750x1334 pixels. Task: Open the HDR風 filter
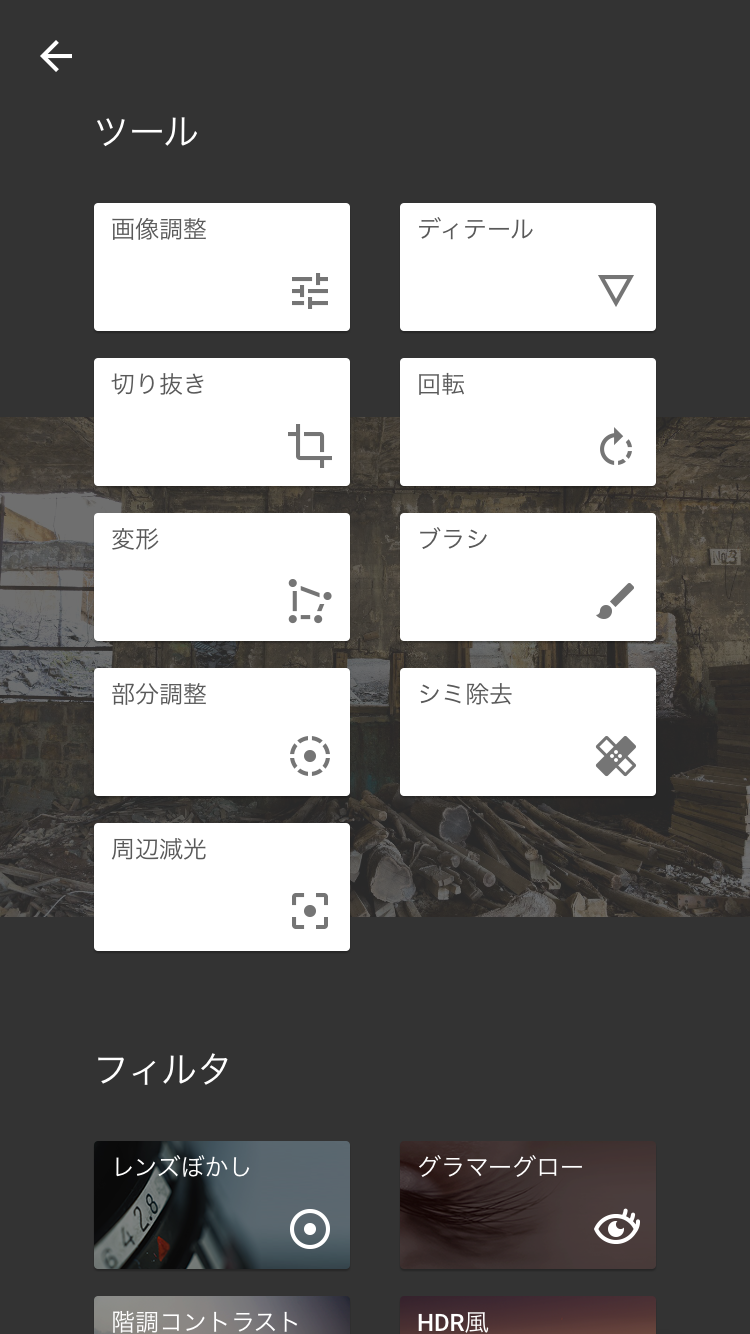[528, 1316]
